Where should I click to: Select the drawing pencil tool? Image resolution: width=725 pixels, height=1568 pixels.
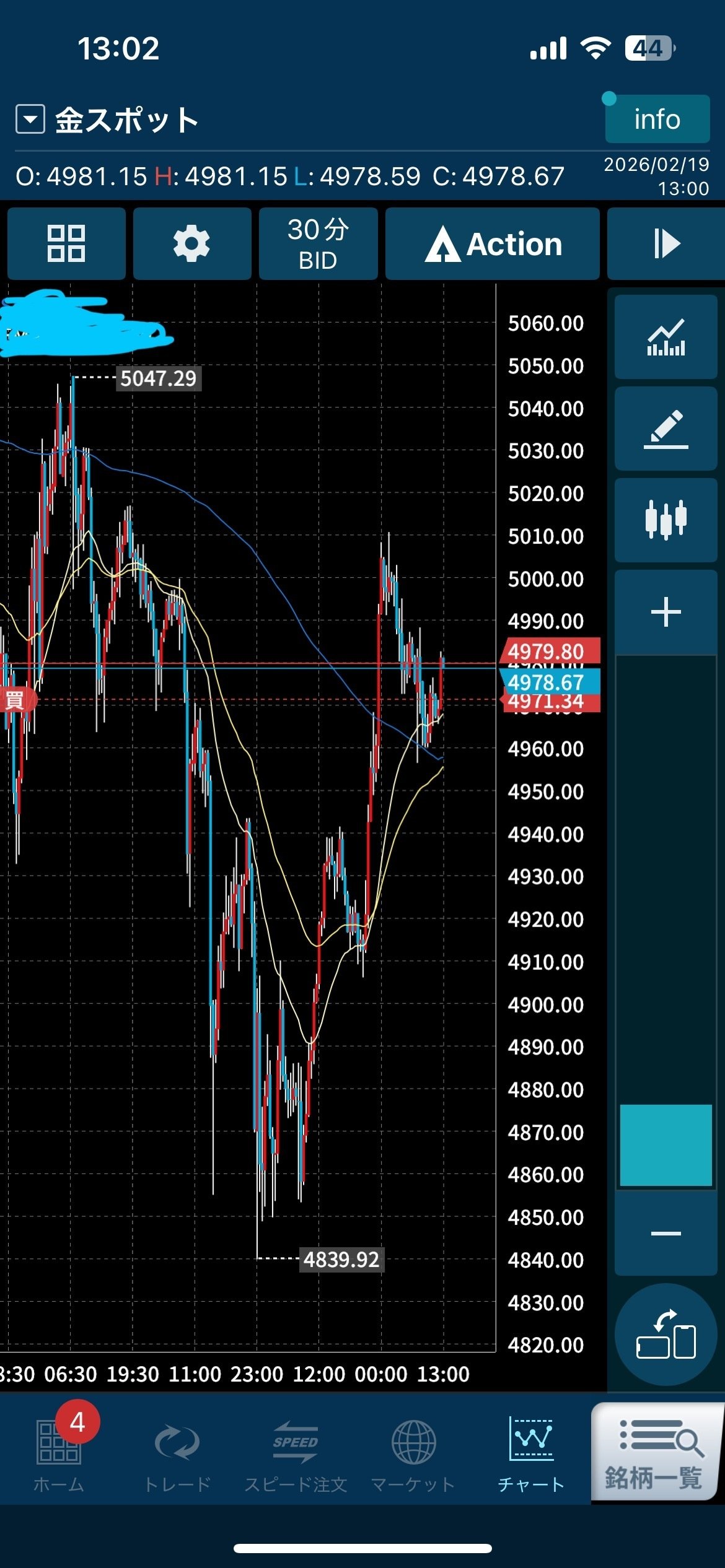666,429
